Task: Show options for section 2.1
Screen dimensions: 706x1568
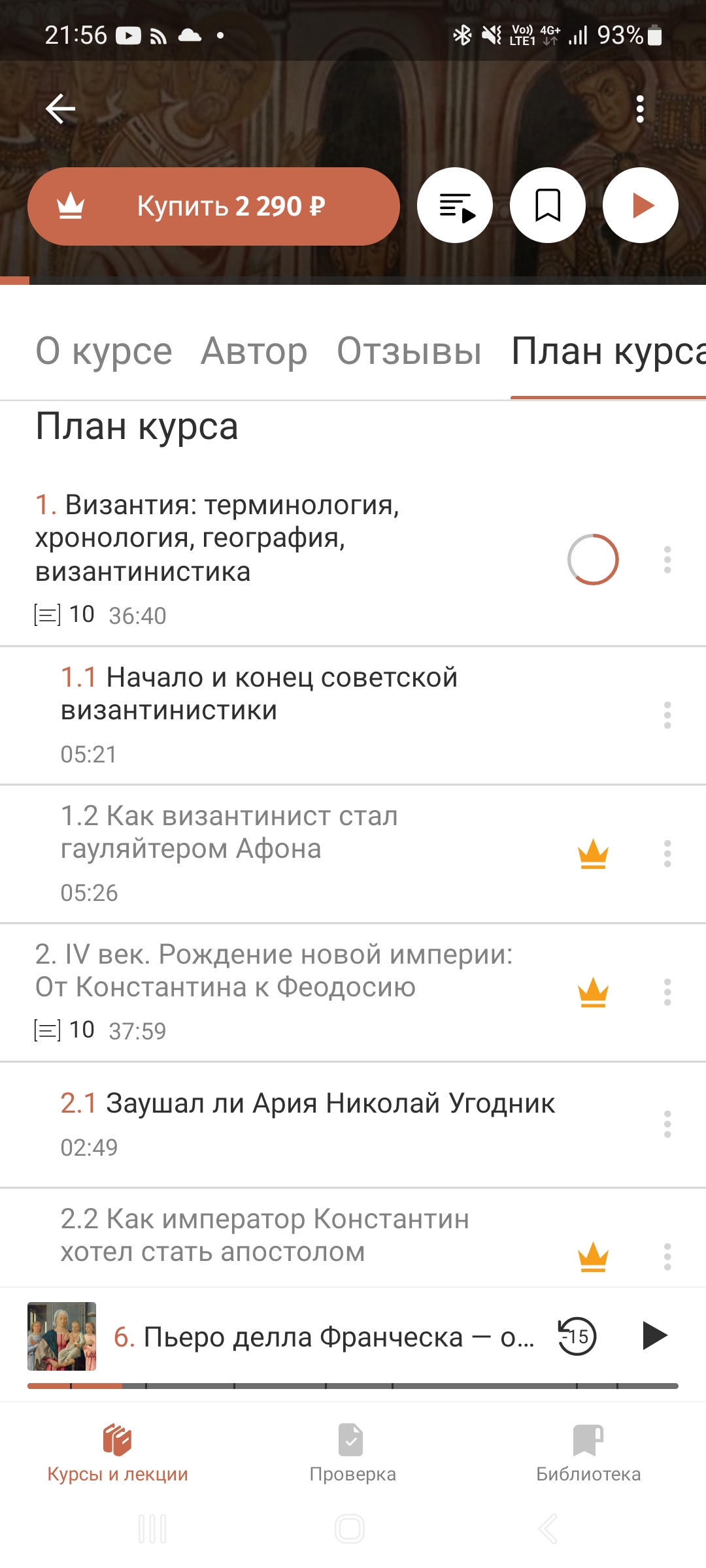Action: [x=667, y=1124]
